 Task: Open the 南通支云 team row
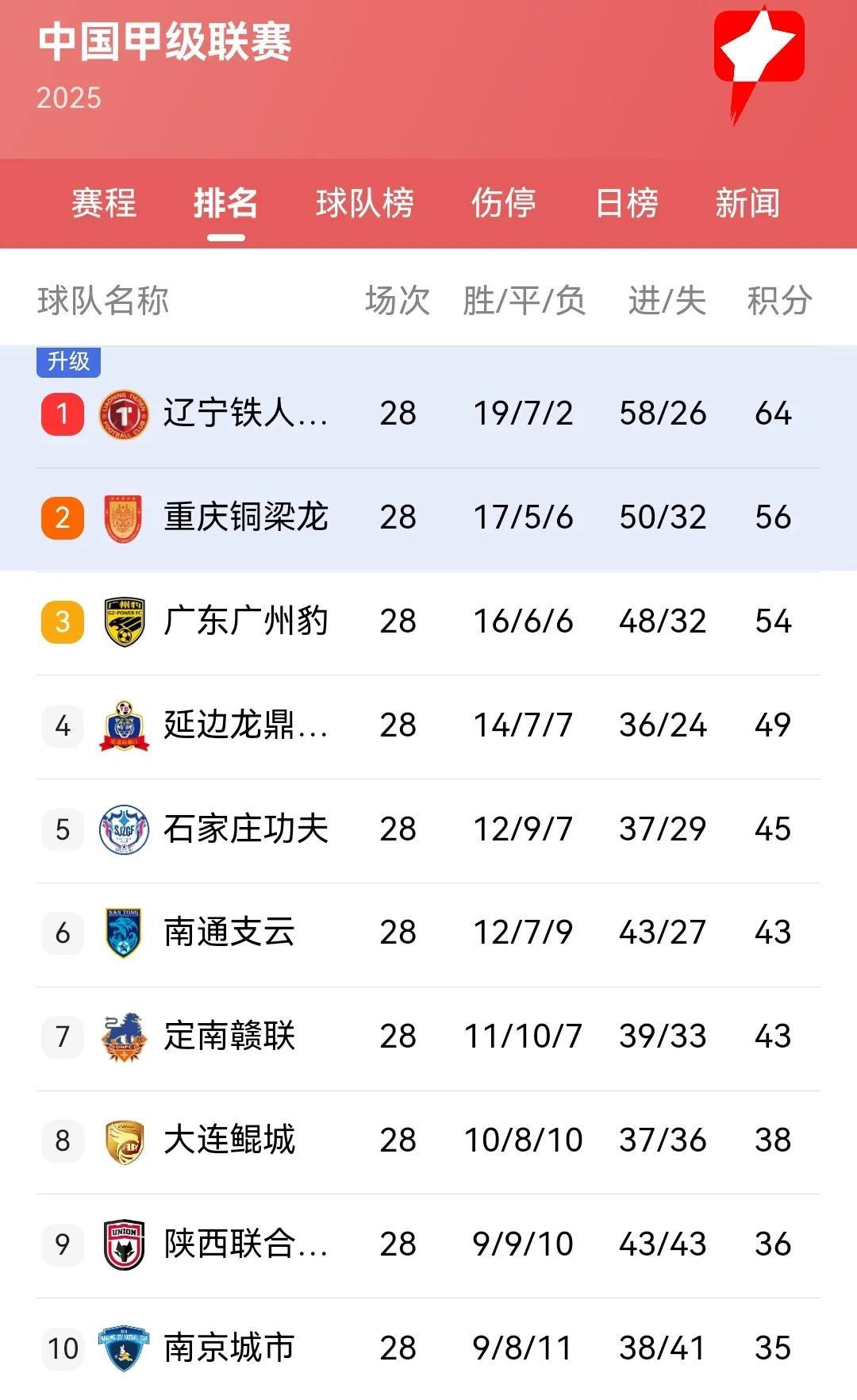point(428,934)
